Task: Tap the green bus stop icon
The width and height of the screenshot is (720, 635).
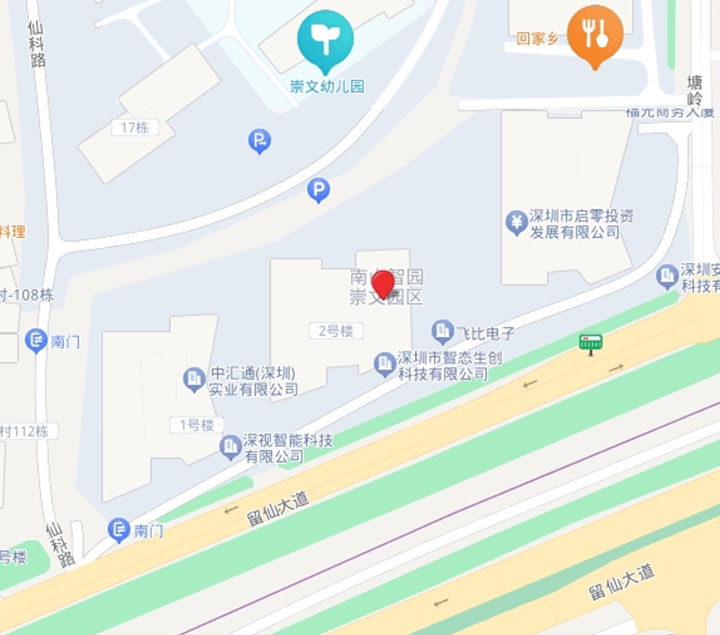Action: click(591, 344)
